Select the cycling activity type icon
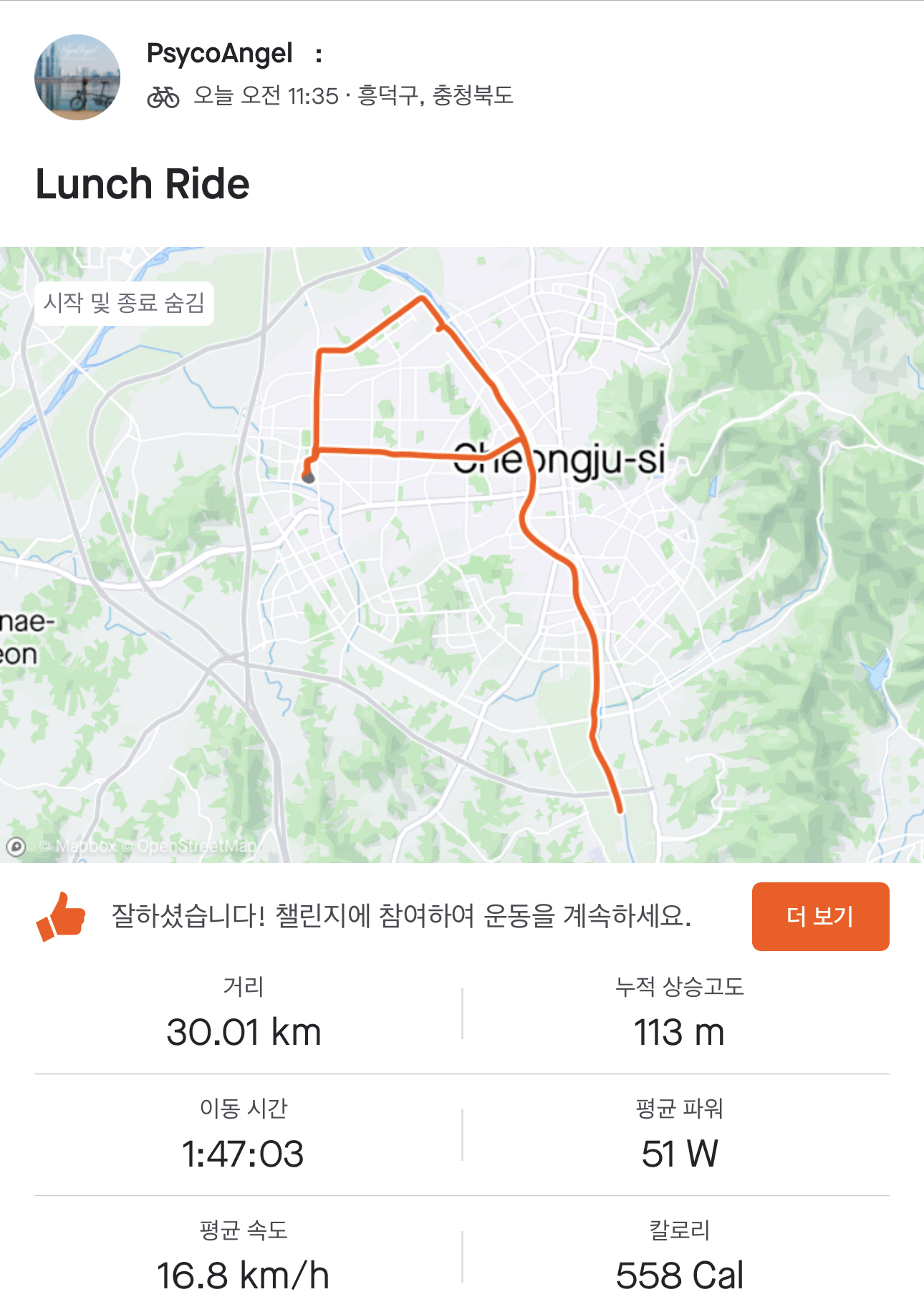Viewport: 924px width, 1312px height. tap(163, 95)
